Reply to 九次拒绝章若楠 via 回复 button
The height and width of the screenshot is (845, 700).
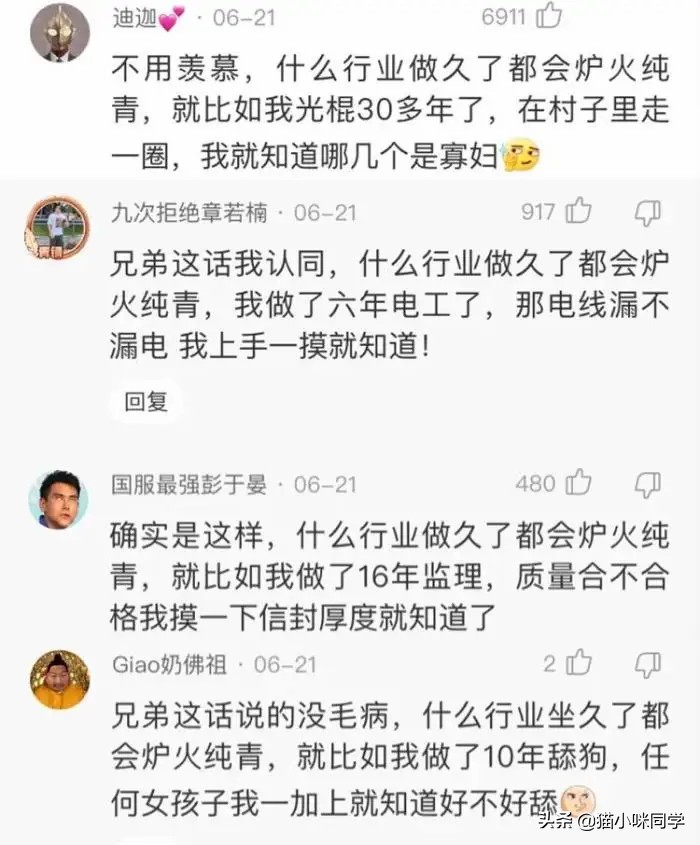click(x=145, y=401)
